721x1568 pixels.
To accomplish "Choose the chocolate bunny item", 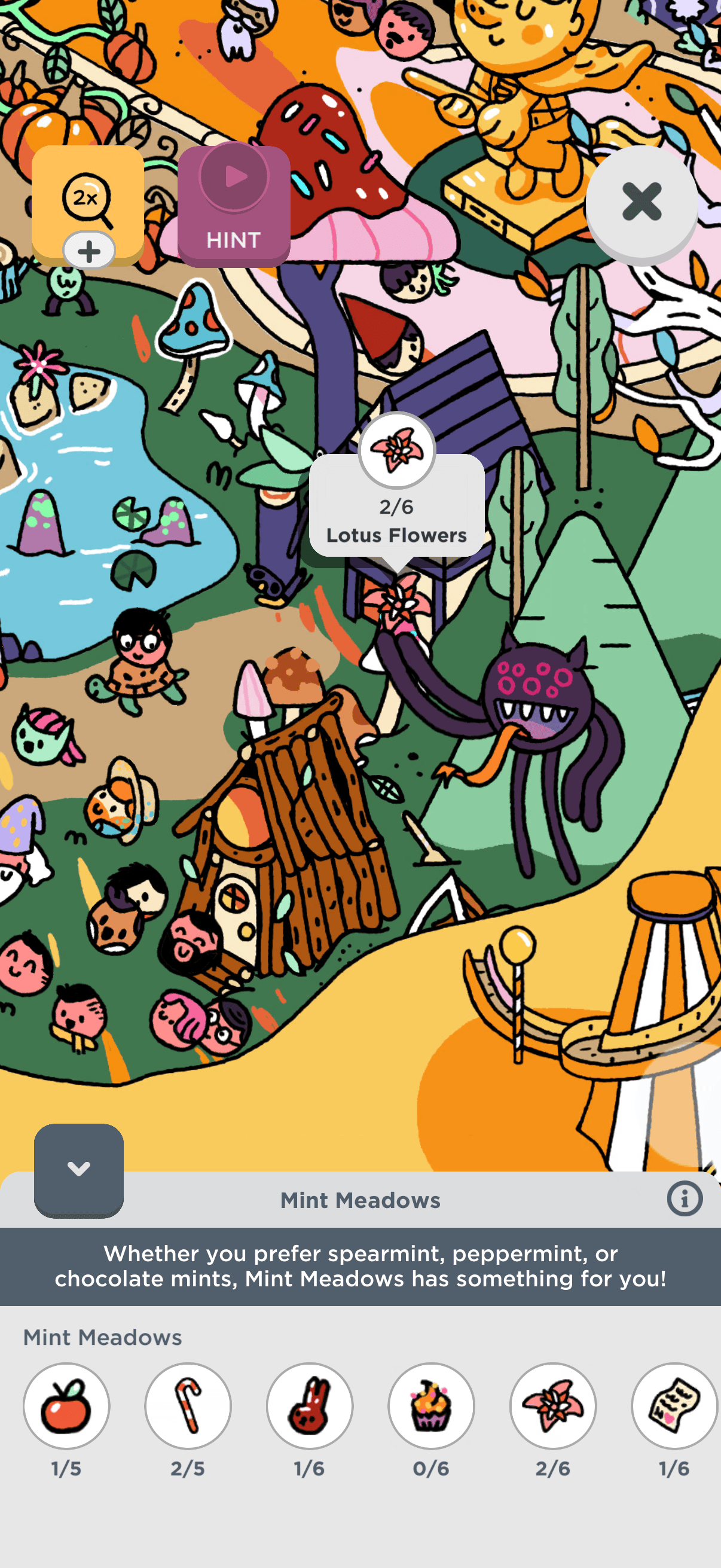I will pyautogui.click(x=310, y=1405).
